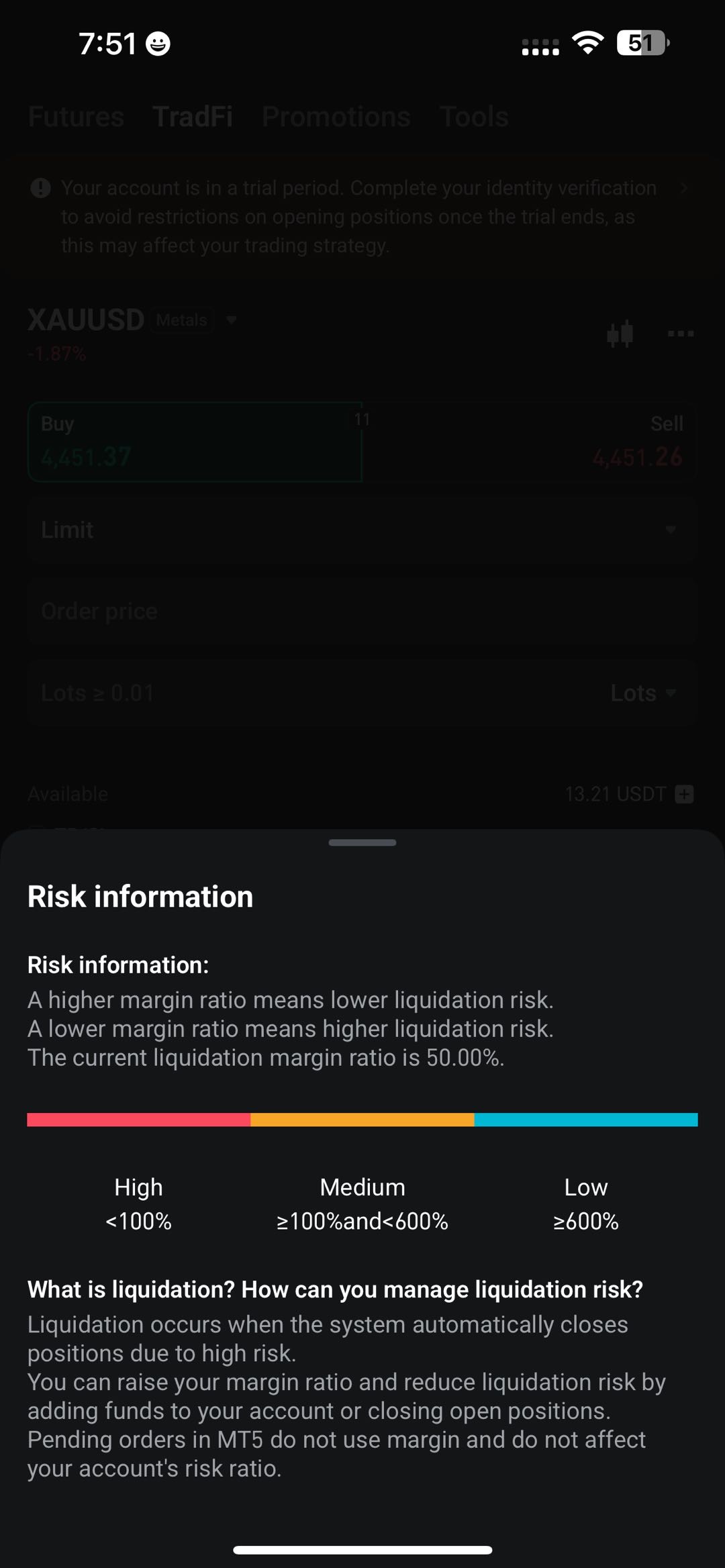Open the Promotions tab

coord(335,115)
